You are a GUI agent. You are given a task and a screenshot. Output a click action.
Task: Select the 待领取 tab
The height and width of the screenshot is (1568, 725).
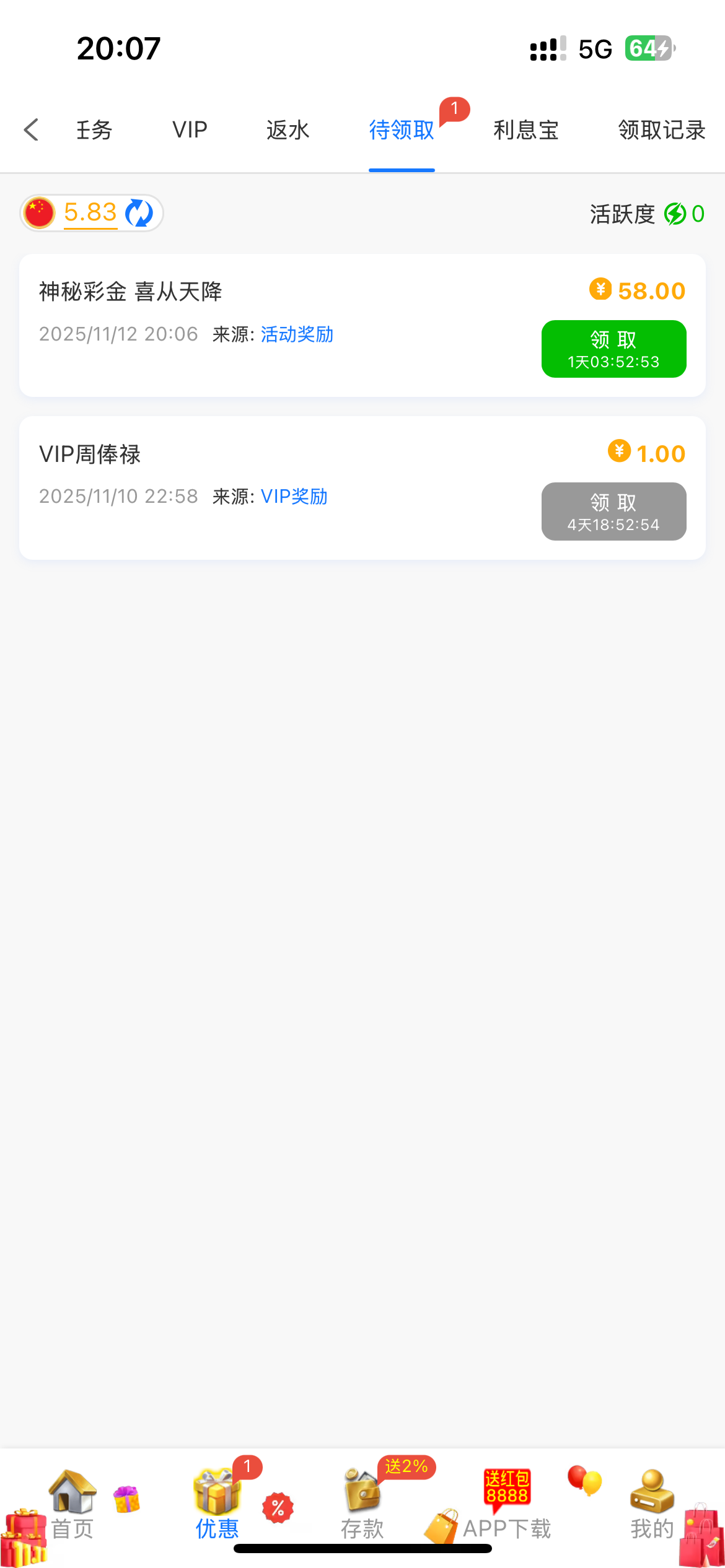402,130
